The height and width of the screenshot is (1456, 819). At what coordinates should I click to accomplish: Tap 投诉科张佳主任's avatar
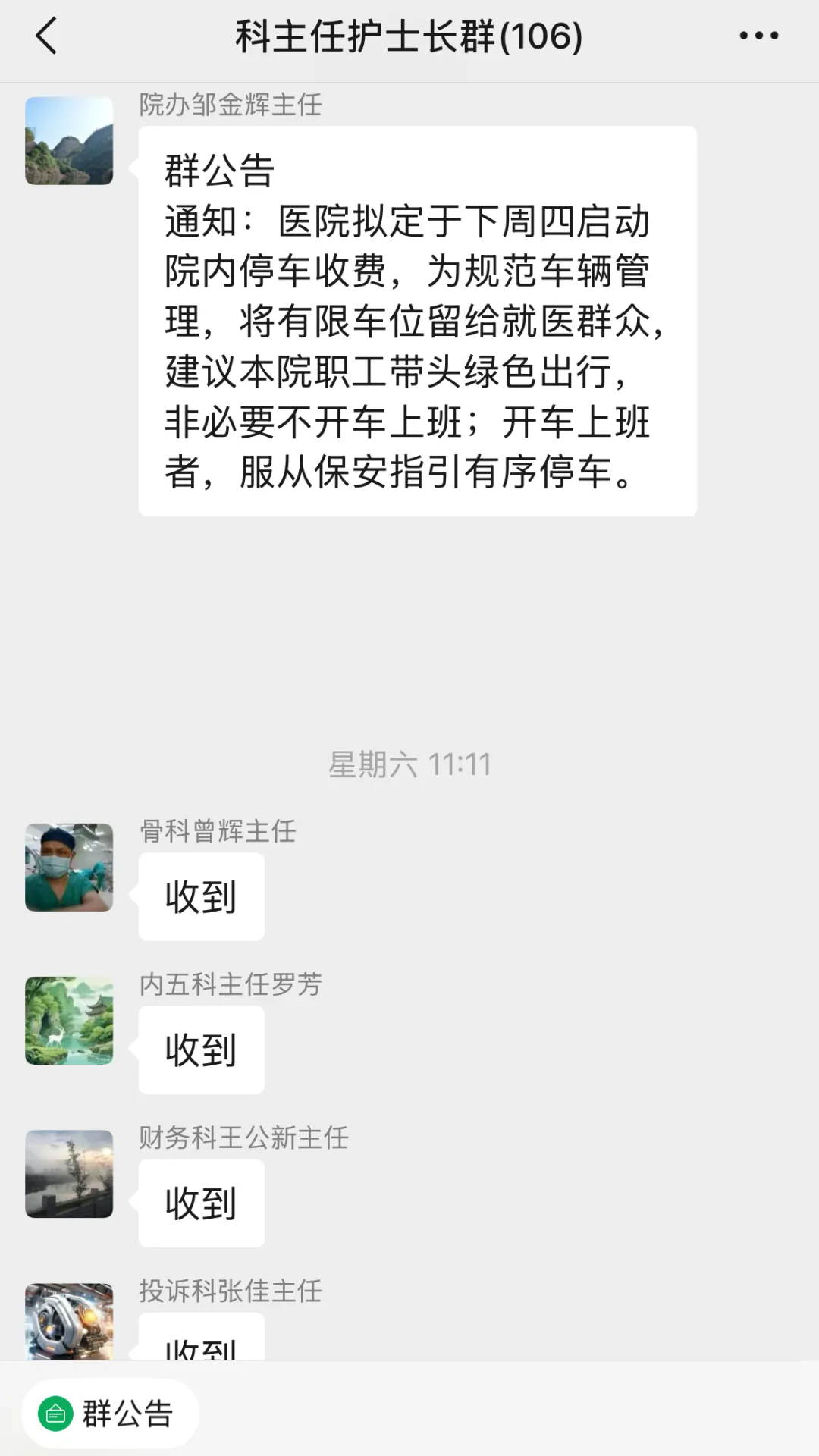click(69, 1320)
